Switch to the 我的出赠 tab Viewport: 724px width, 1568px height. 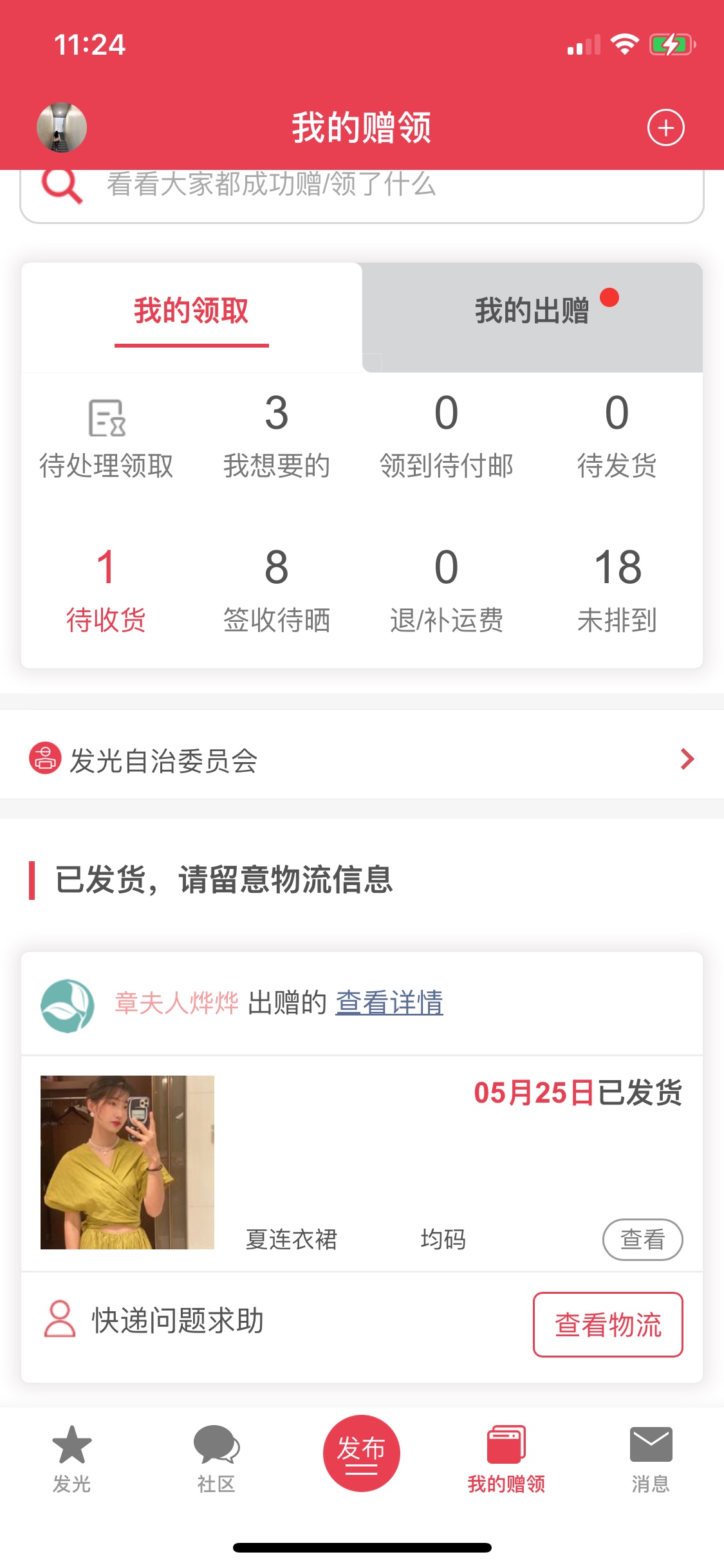click(x=532, y=312)
